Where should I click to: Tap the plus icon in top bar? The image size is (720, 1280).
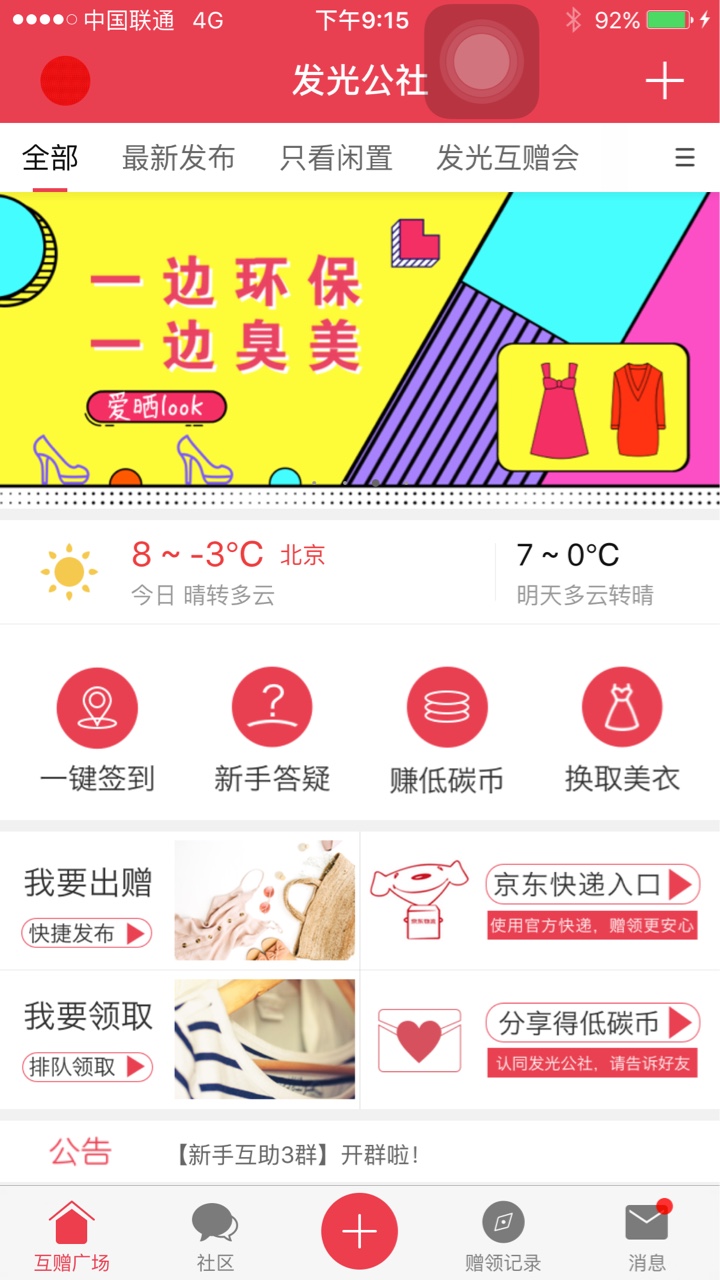(664, 81)
